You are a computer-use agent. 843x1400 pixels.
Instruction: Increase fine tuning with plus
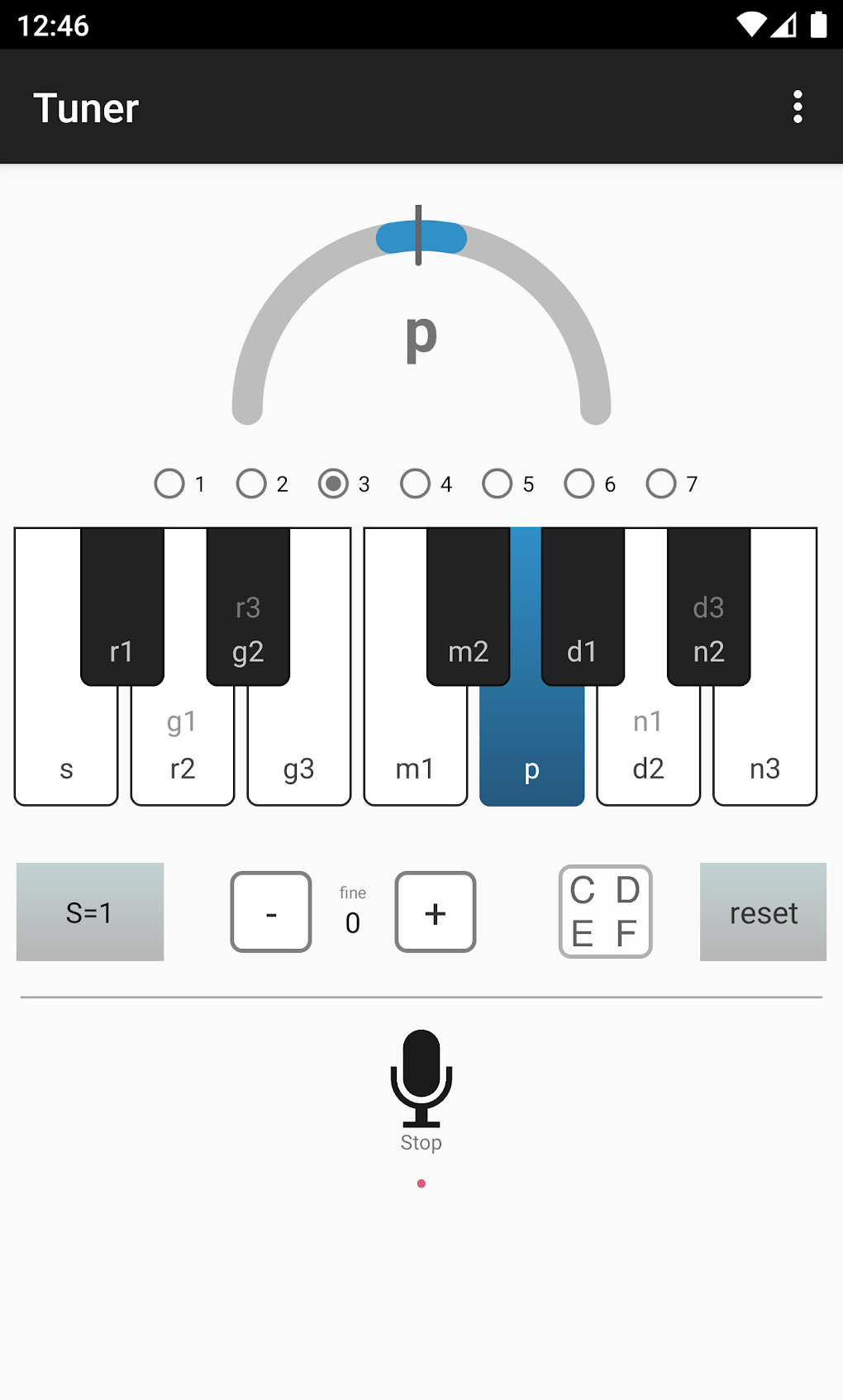[x=436, y=912]
